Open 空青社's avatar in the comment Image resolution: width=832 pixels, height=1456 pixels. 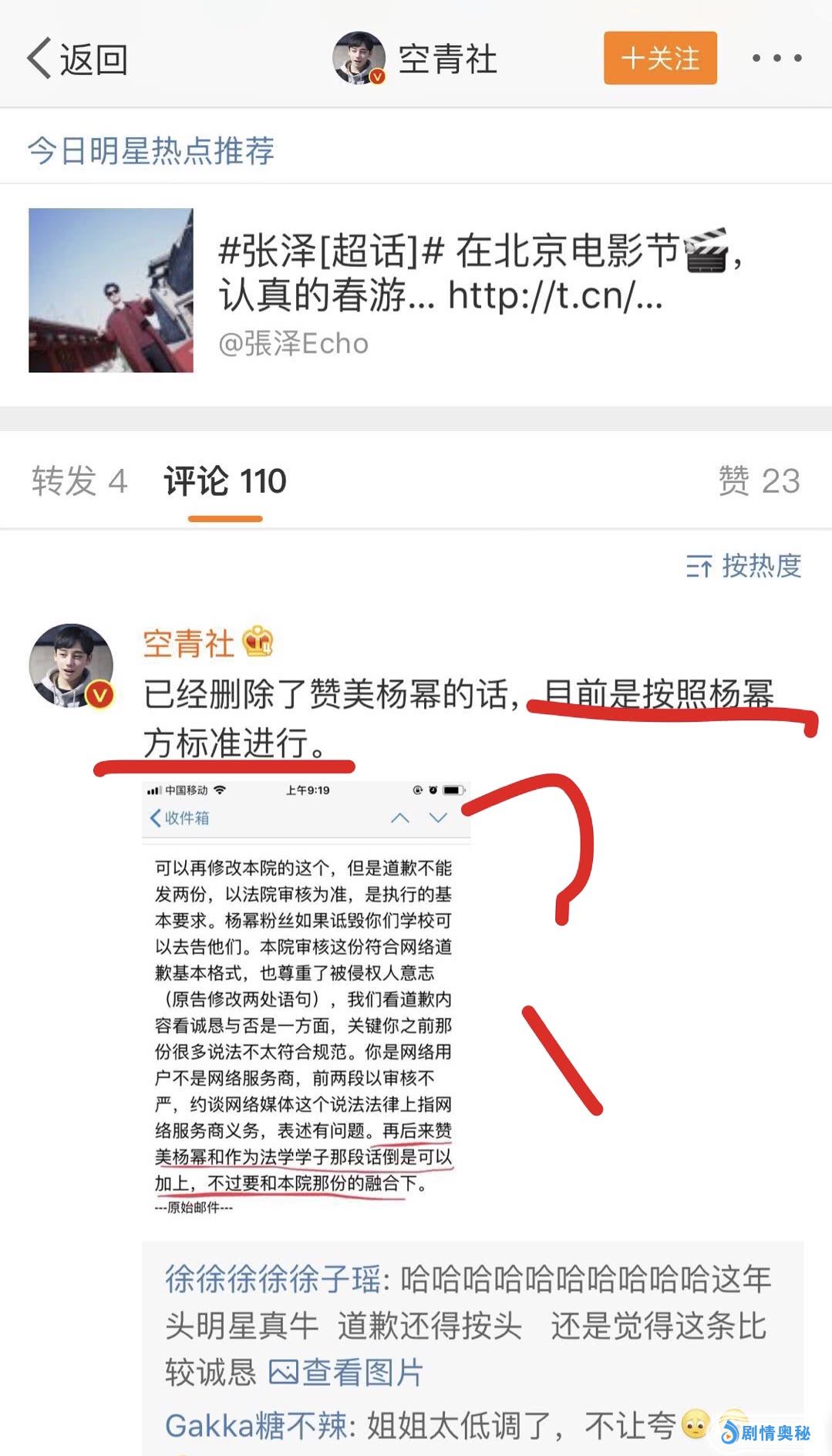(71, 666)
